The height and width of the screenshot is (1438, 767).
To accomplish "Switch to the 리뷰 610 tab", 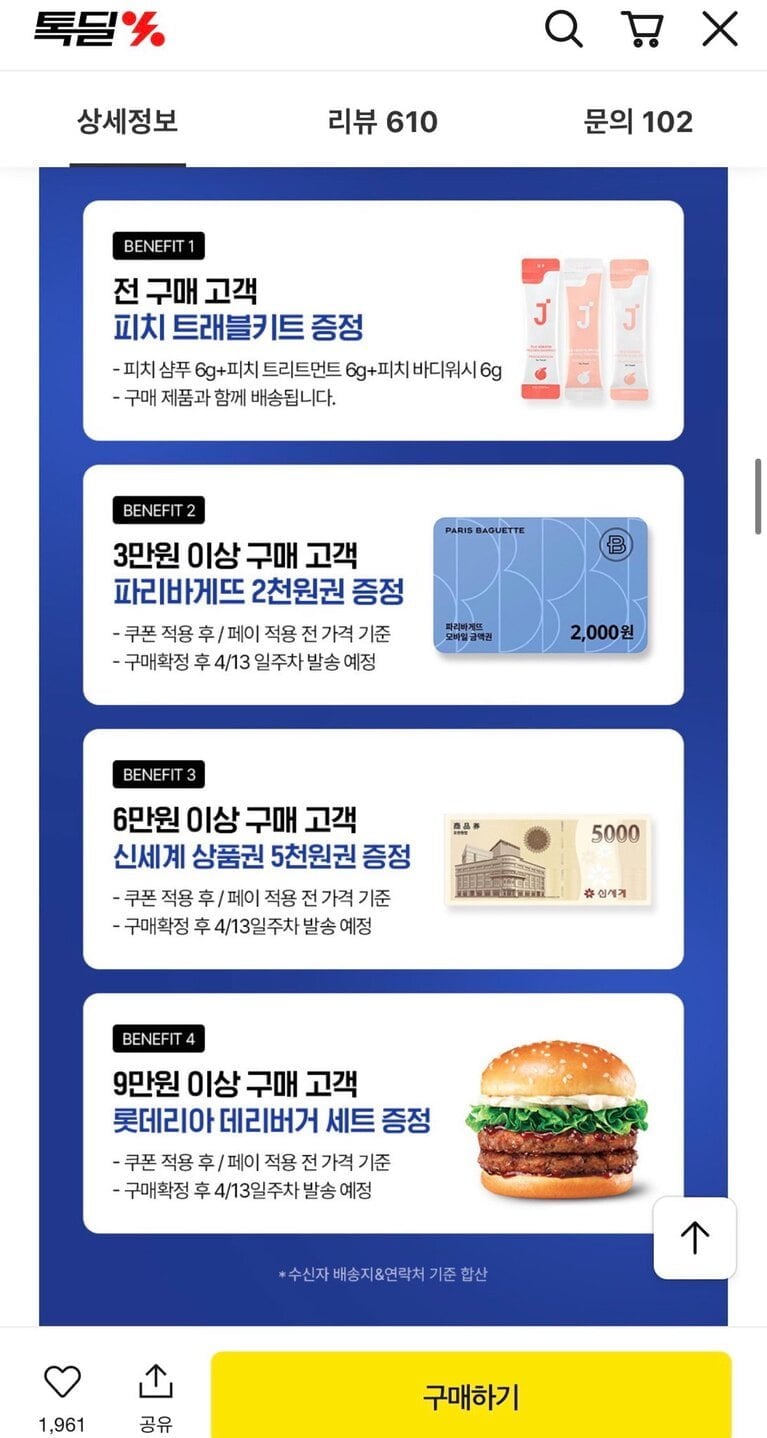I will point(383,122).
